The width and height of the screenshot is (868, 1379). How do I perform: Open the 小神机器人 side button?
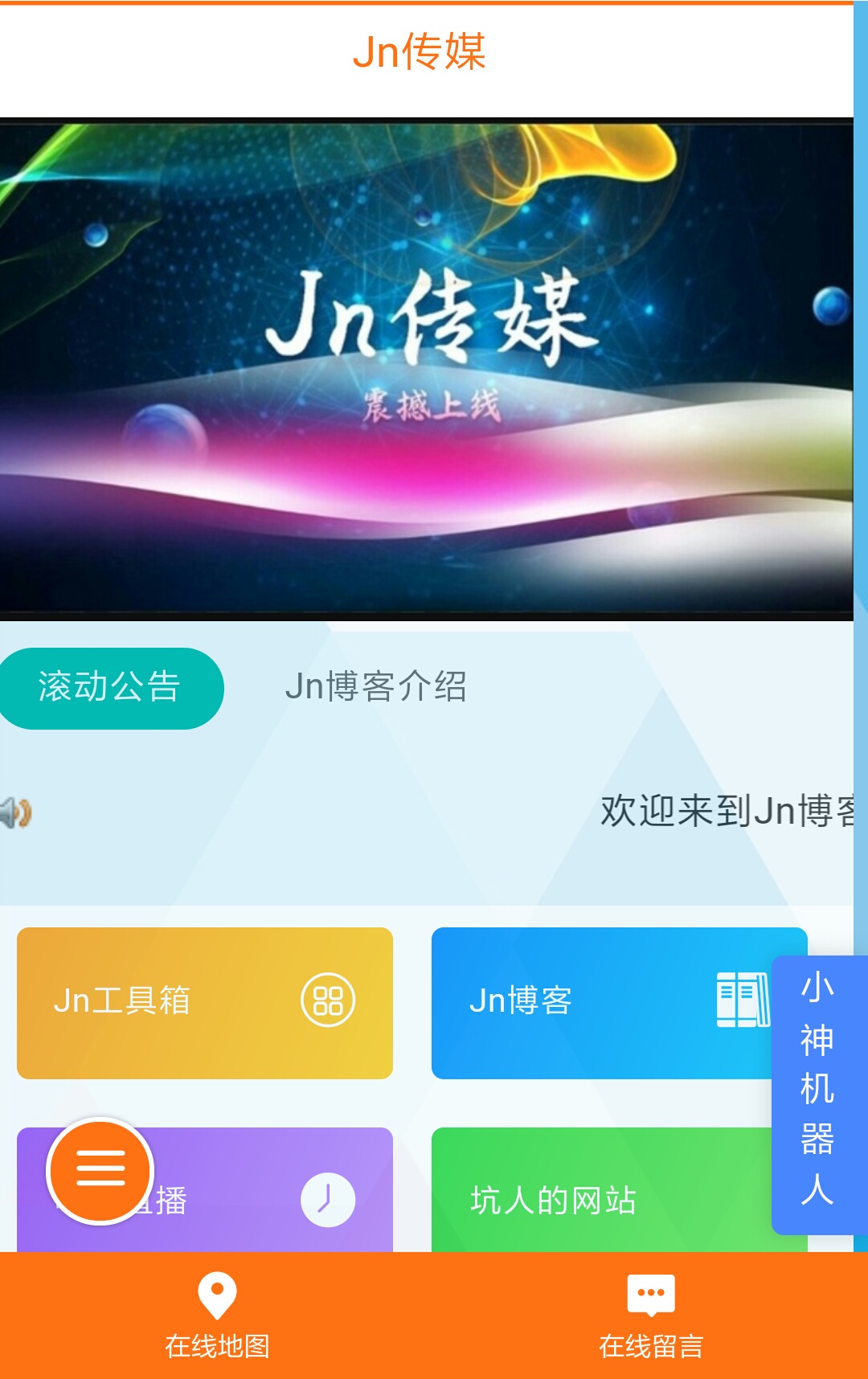click(817, 1093)
